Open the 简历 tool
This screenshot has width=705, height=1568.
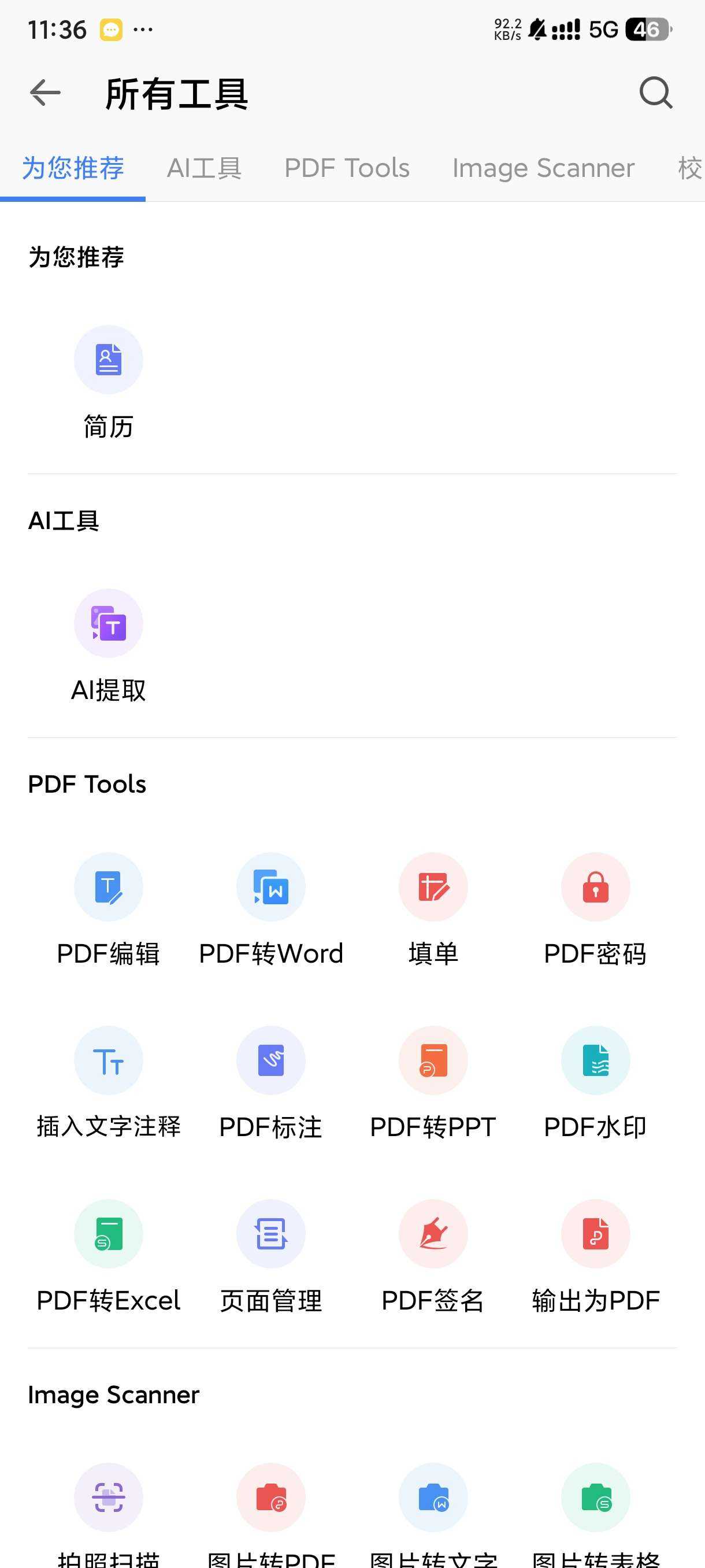(x=108, y=360)
